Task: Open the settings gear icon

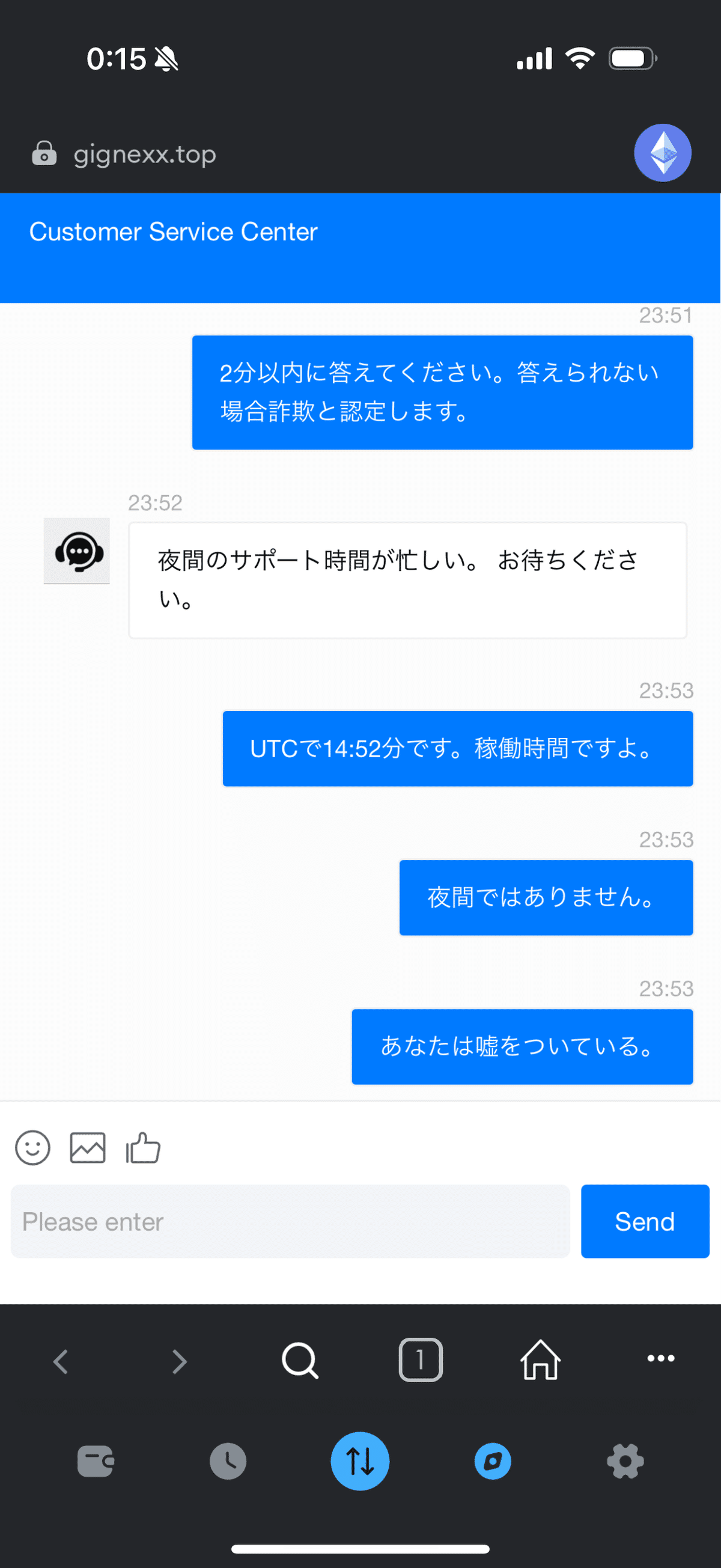Action: click(x=625, y=1462)
